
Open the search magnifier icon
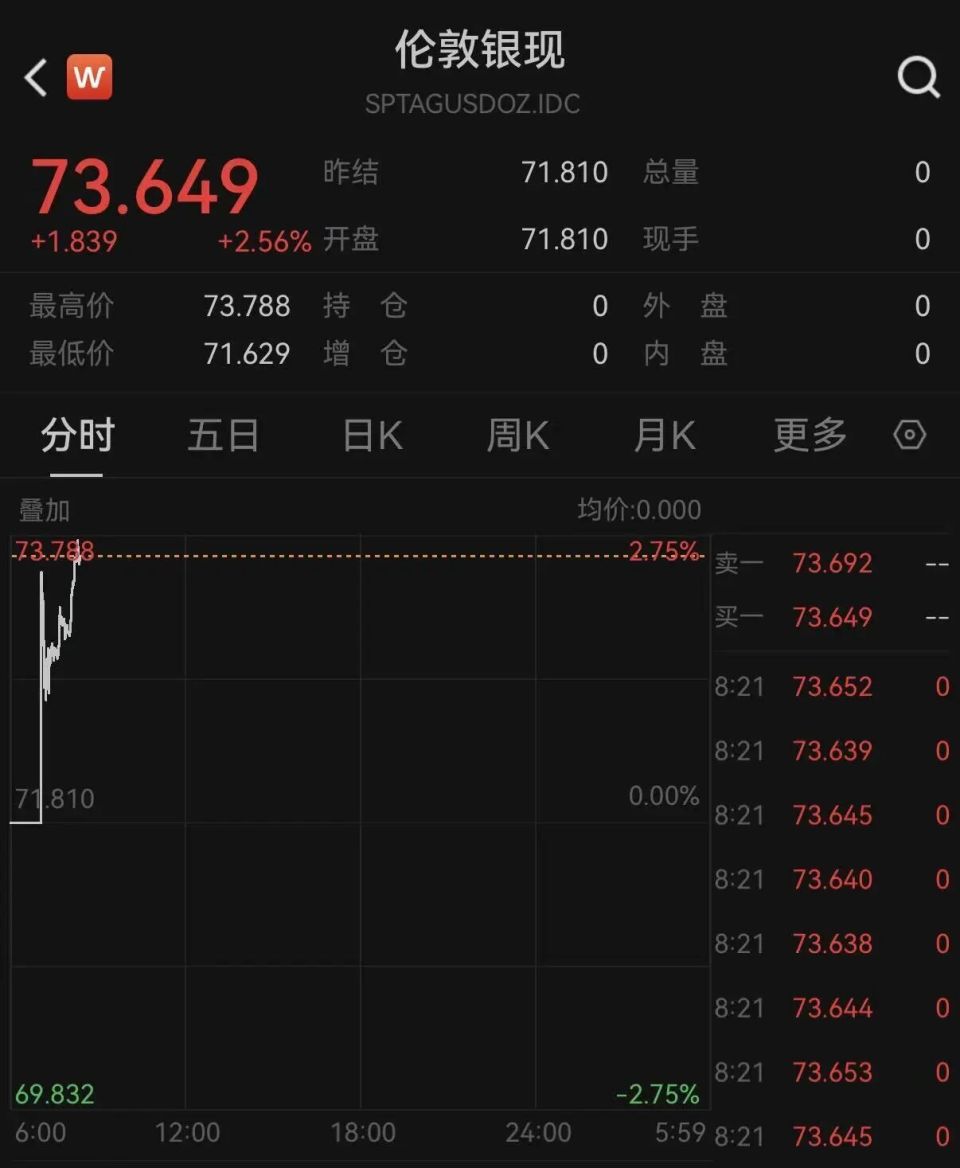[x=916, y=76]
